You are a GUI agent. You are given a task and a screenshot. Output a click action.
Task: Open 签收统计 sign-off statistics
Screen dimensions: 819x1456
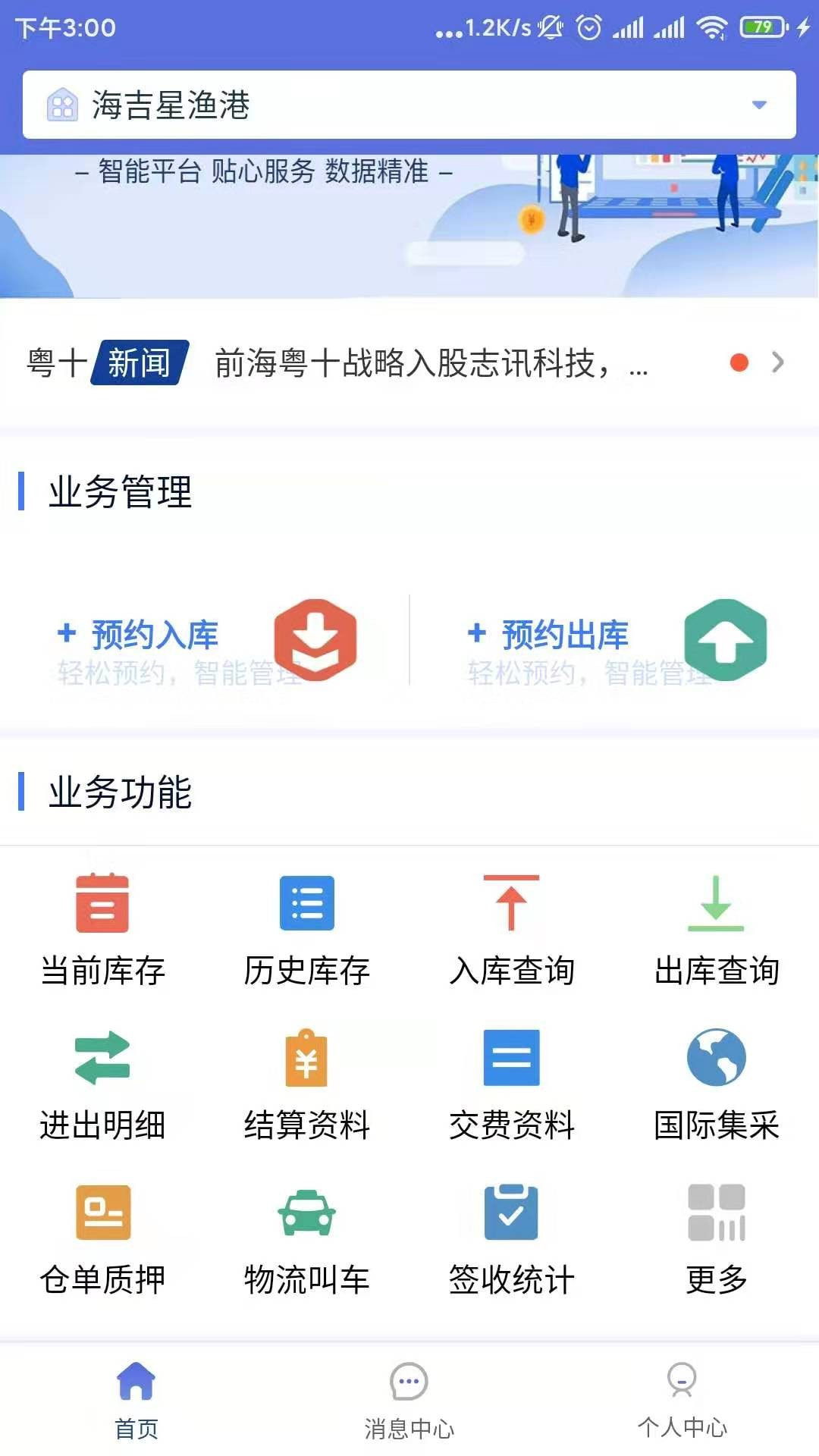510,1244
